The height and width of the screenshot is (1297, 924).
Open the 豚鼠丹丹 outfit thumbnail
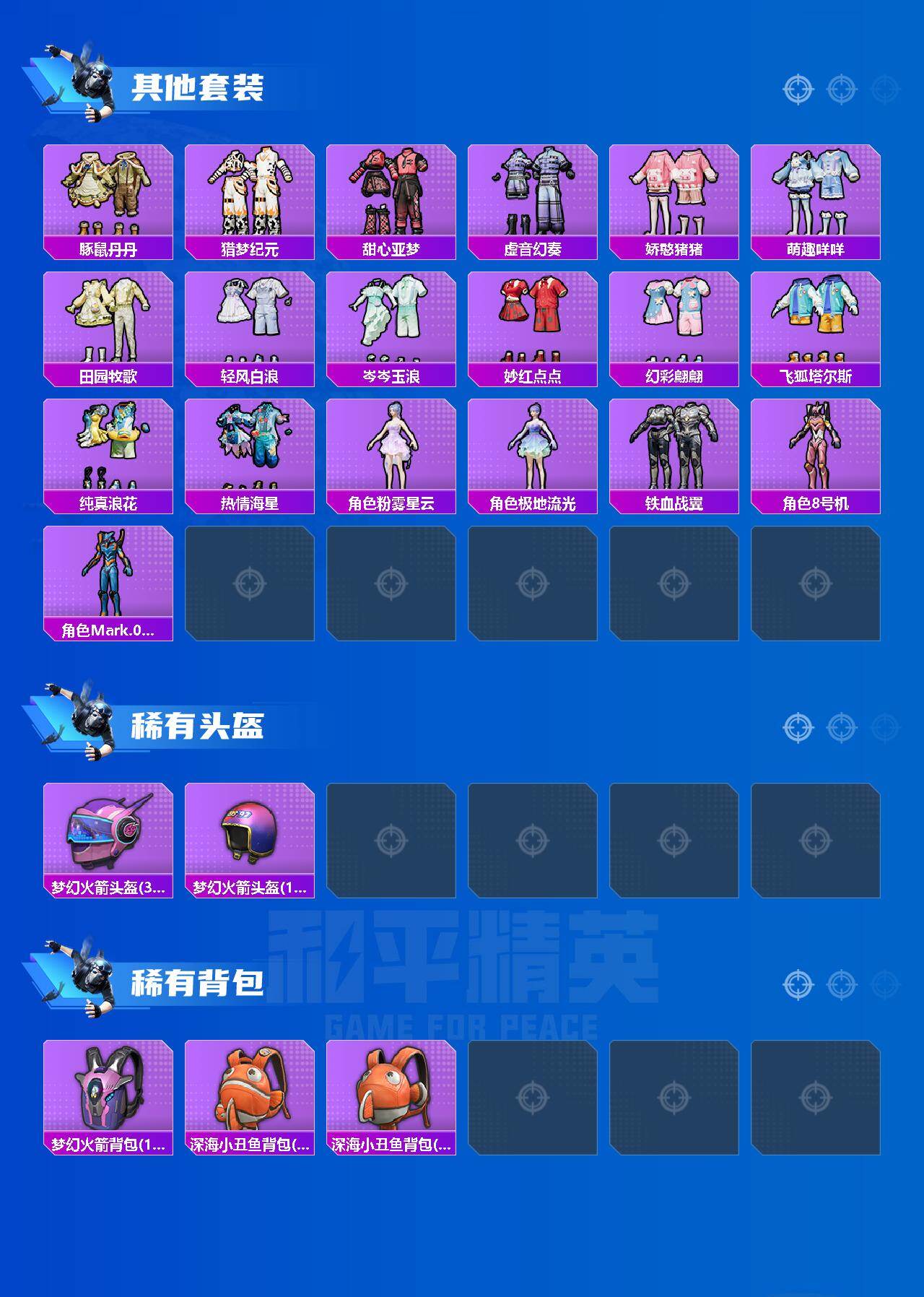point(107,195)
